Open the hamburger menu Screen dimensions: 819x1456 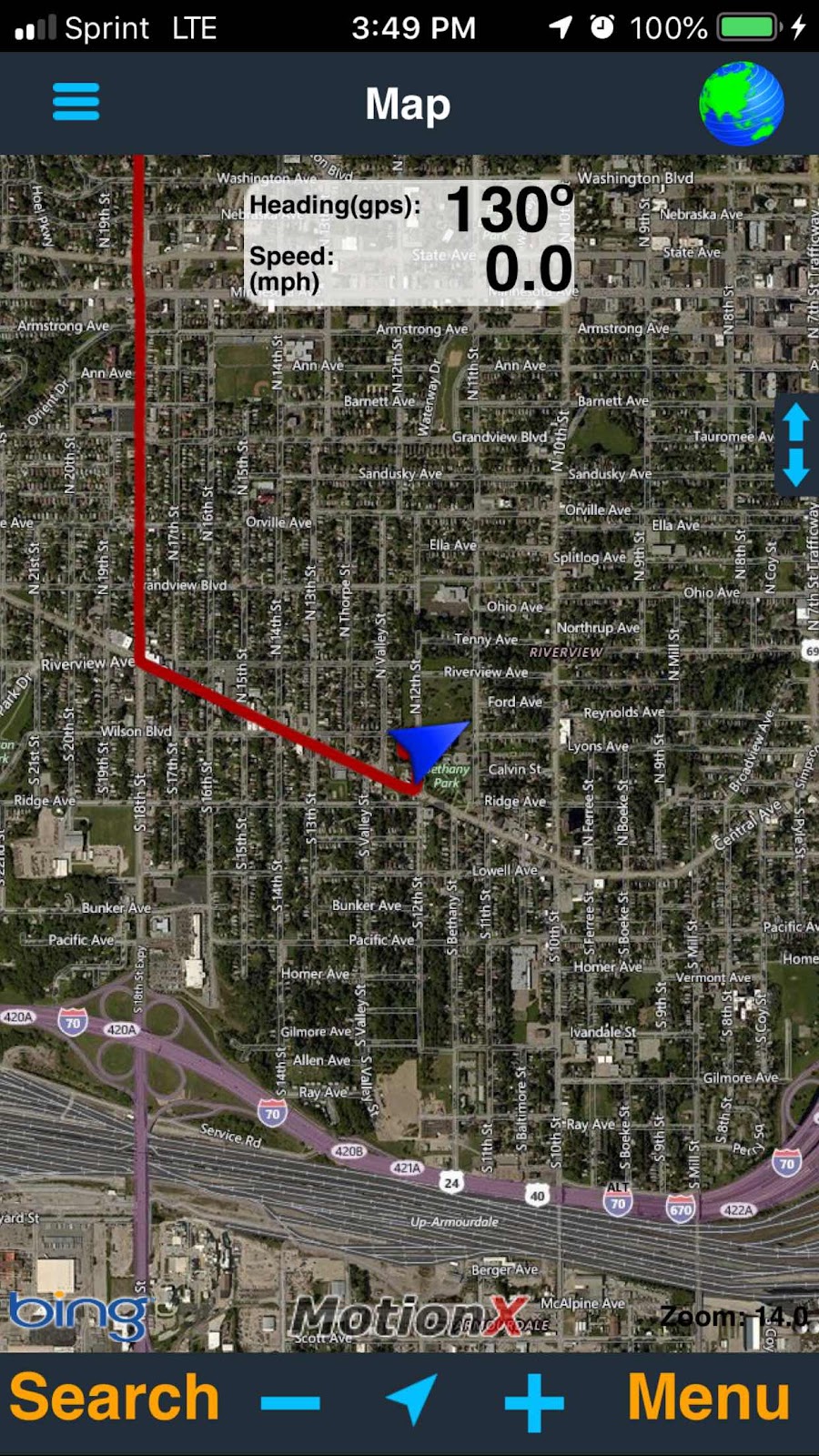click(76, 102)
